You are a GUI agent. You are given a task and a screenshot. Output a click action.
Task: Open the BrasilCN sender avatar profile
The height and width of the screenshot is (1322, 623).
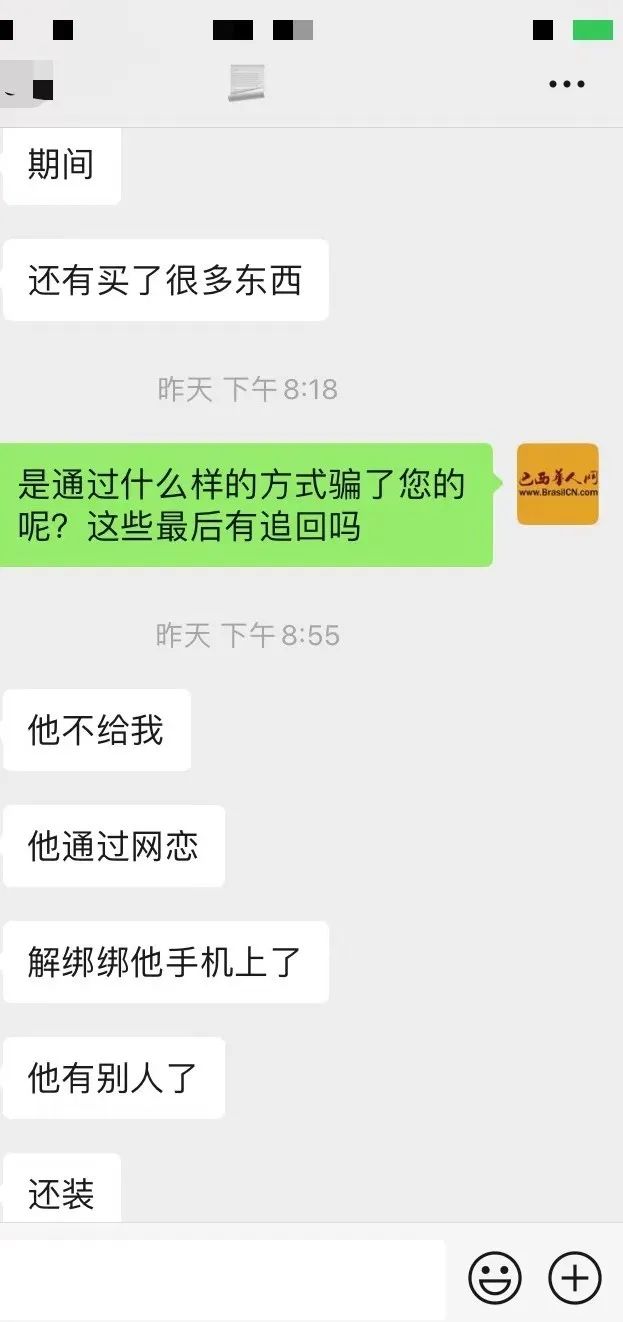[557, 484]
